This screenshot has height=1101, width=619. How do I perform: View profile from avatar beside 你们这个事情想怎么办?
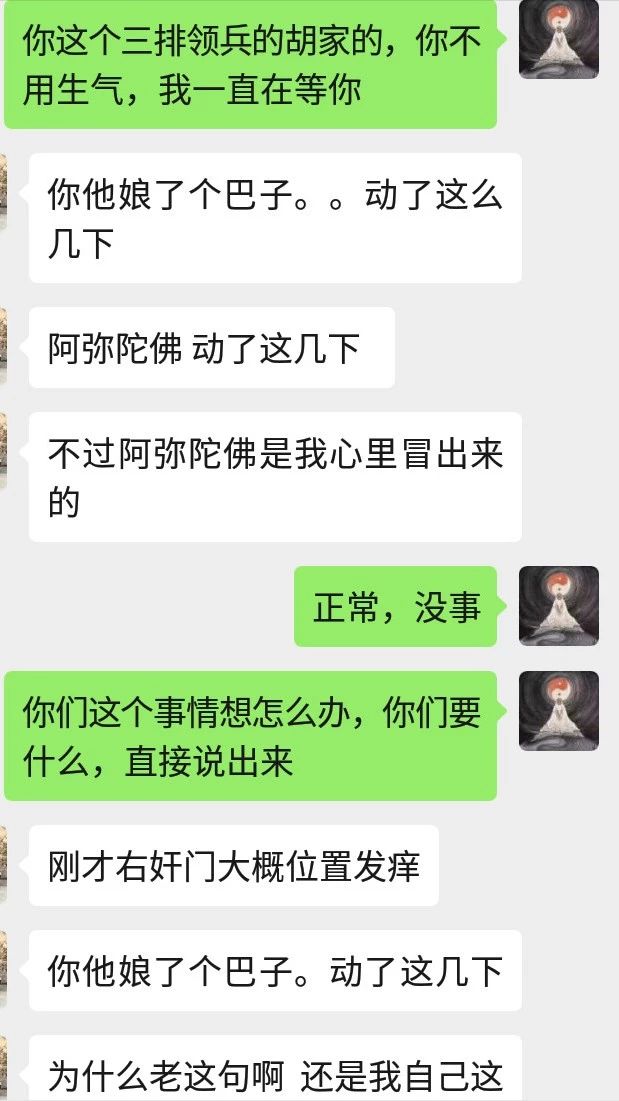click(x=558, y=710)
